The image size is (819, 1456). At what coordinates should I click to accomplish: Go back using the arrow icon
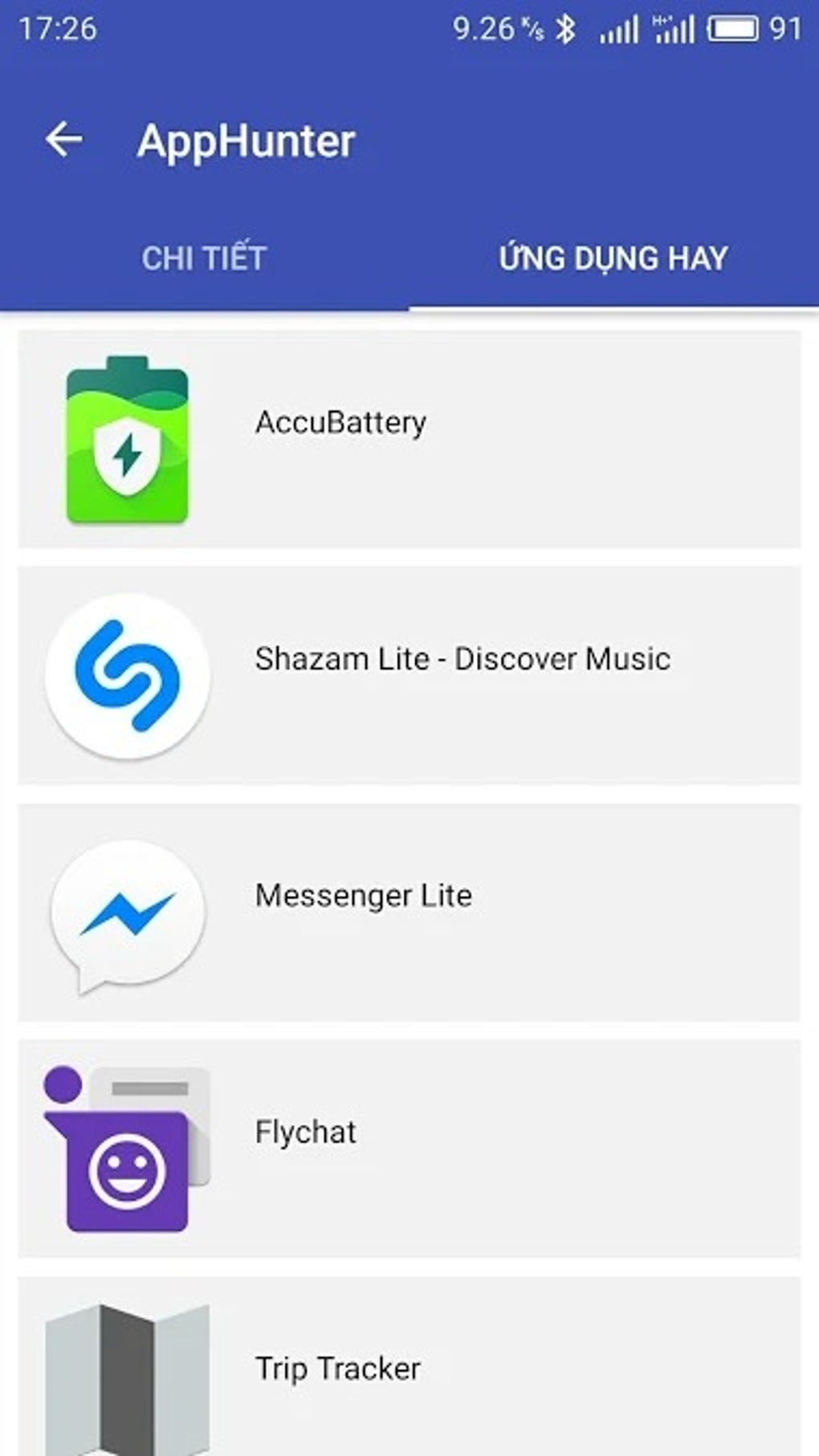(64, 140)
